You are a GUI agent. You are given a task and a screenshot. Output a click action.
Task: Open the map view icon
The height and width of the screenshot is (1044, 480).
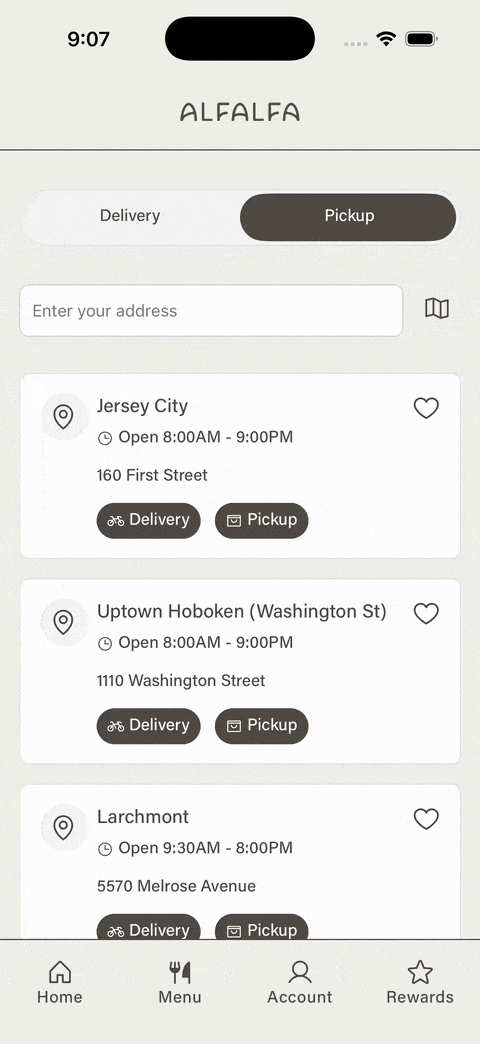pyautogui.click(x=437, y=308)
